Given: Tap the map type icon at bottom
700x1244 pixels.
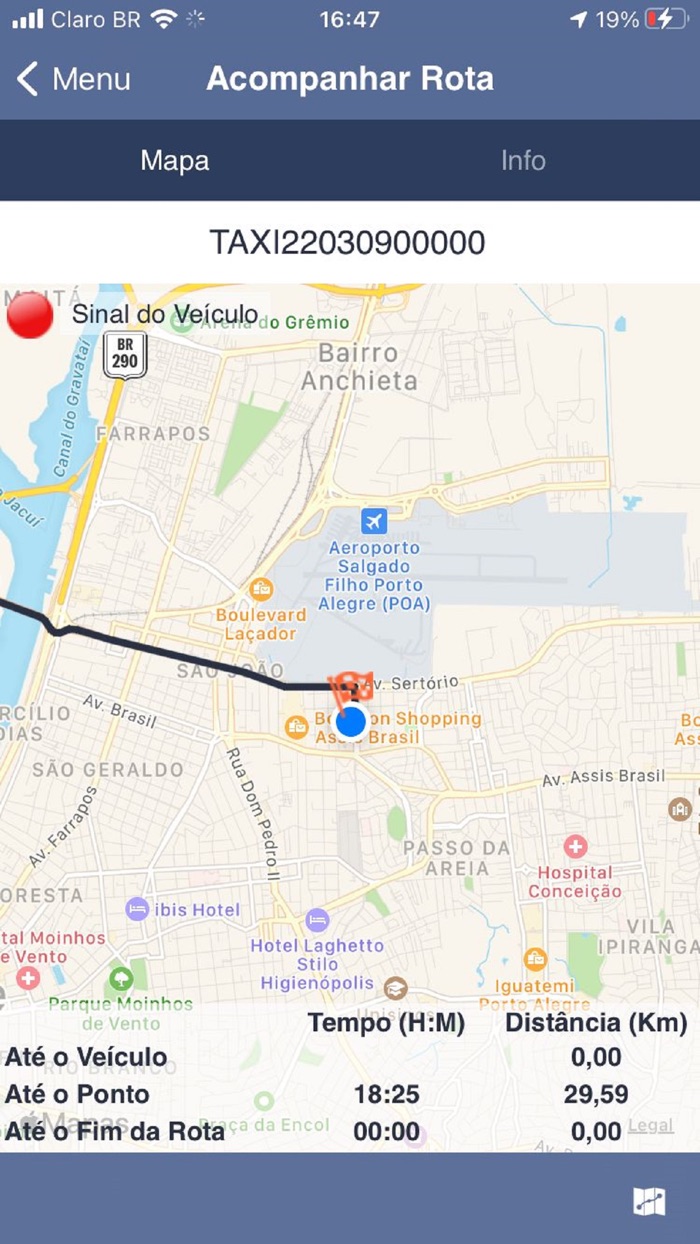Looking at the screenshot, I should 649,1201.
